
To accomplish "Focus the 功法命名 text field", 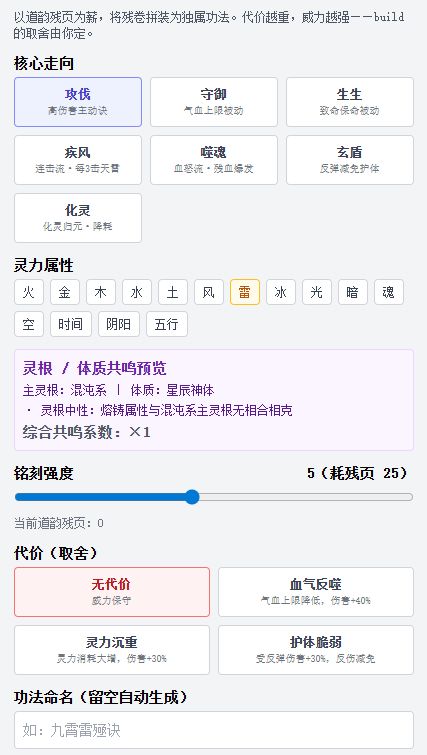I will pos(214,730).
